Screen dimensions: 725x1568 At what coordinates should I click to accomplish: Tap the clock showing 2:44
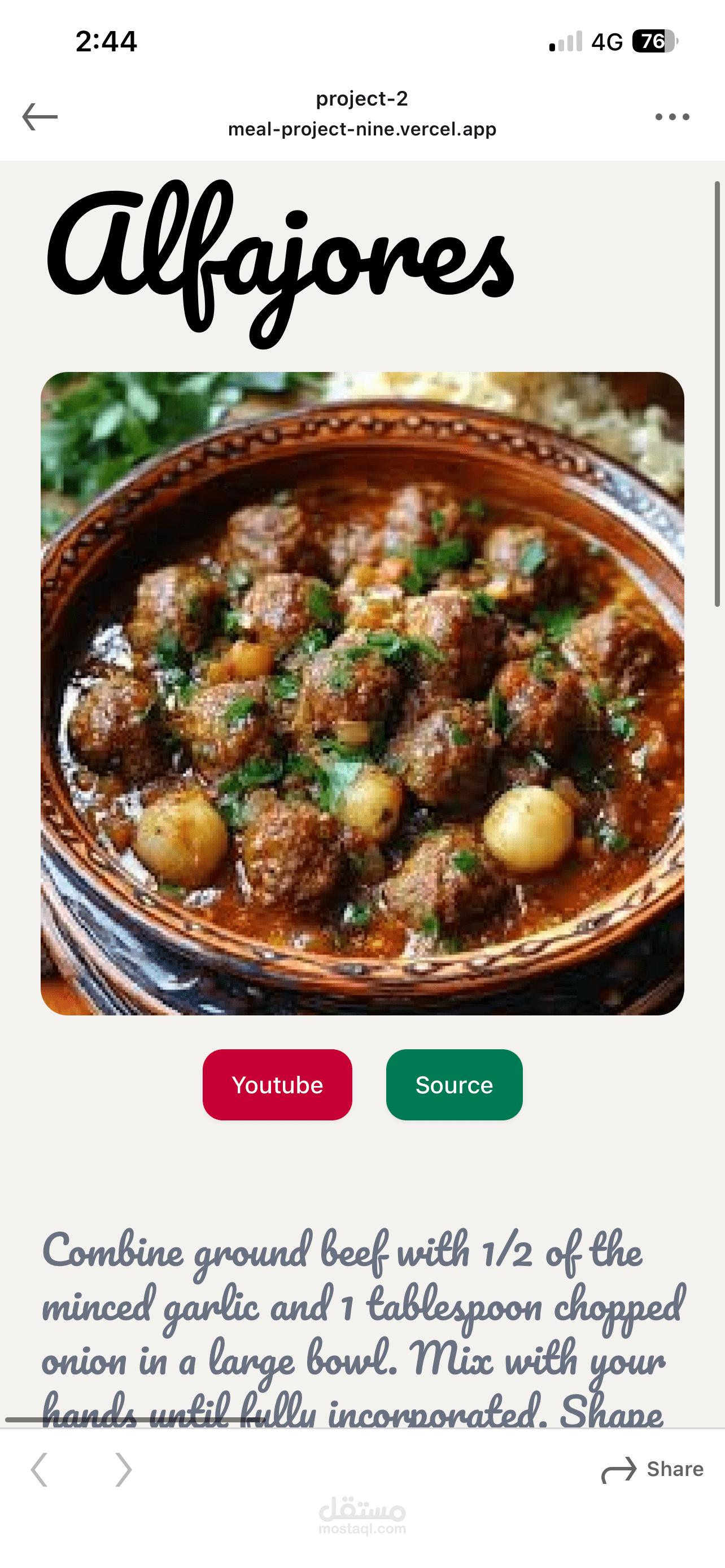107,41
